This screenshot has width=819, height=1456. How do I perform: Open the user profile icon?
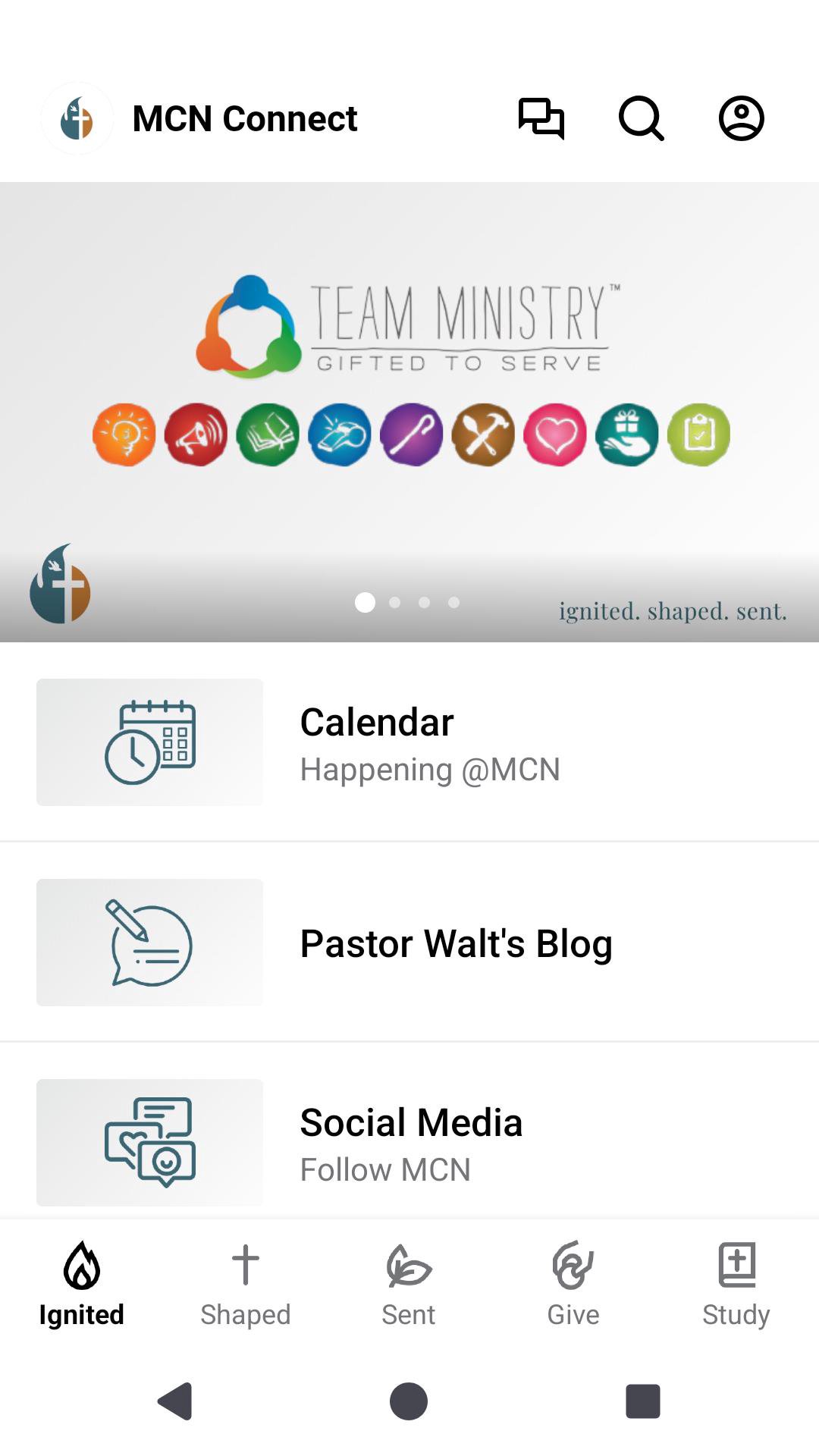[741, 118]
